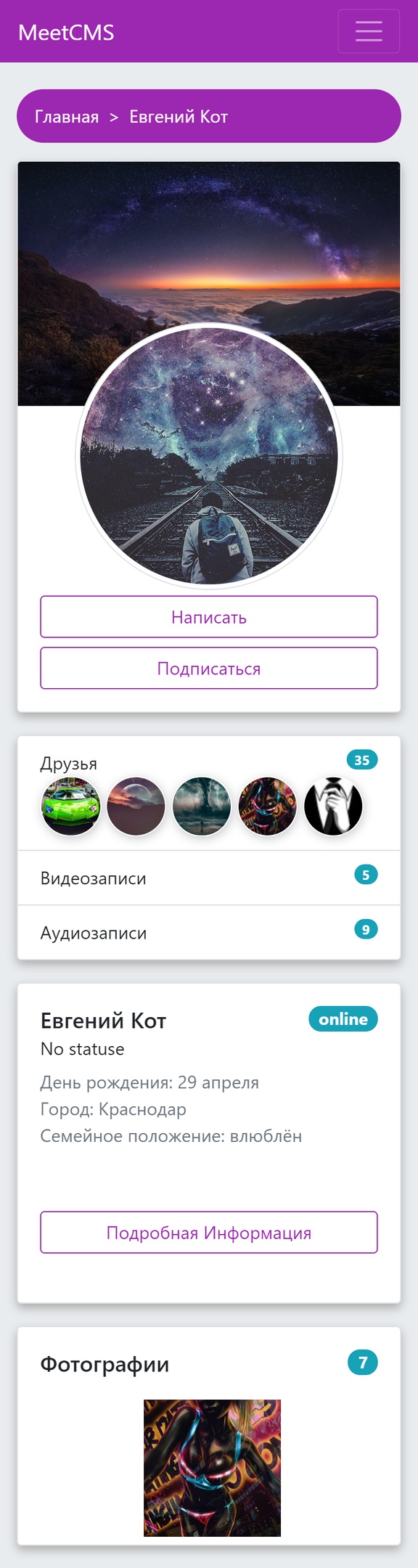This screenshot has height=1568, width=418.
Task: Open the friend with suit and tie avatar
Action: tap(333, 807)
